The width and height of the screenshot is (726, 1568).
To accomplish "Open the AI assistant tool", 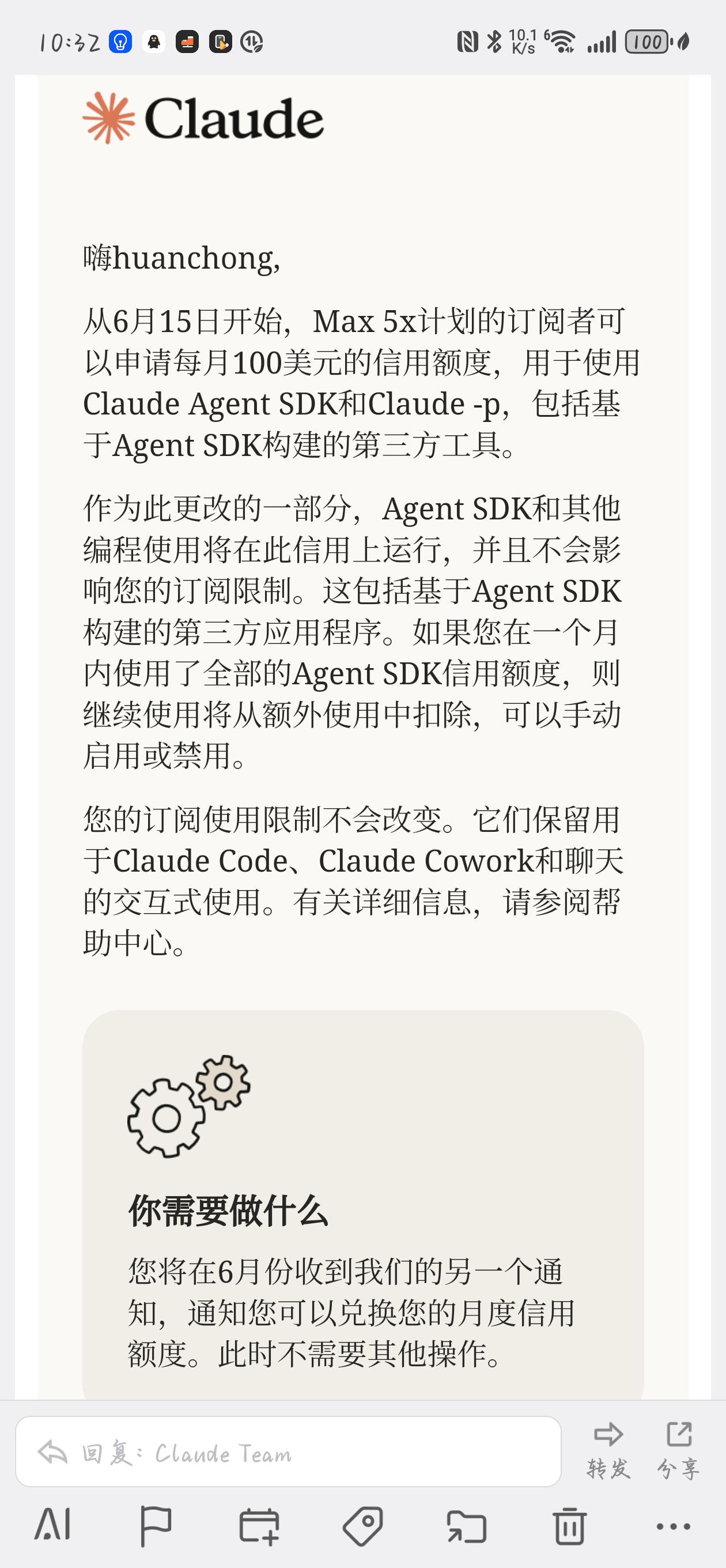I will (53, 1525).
